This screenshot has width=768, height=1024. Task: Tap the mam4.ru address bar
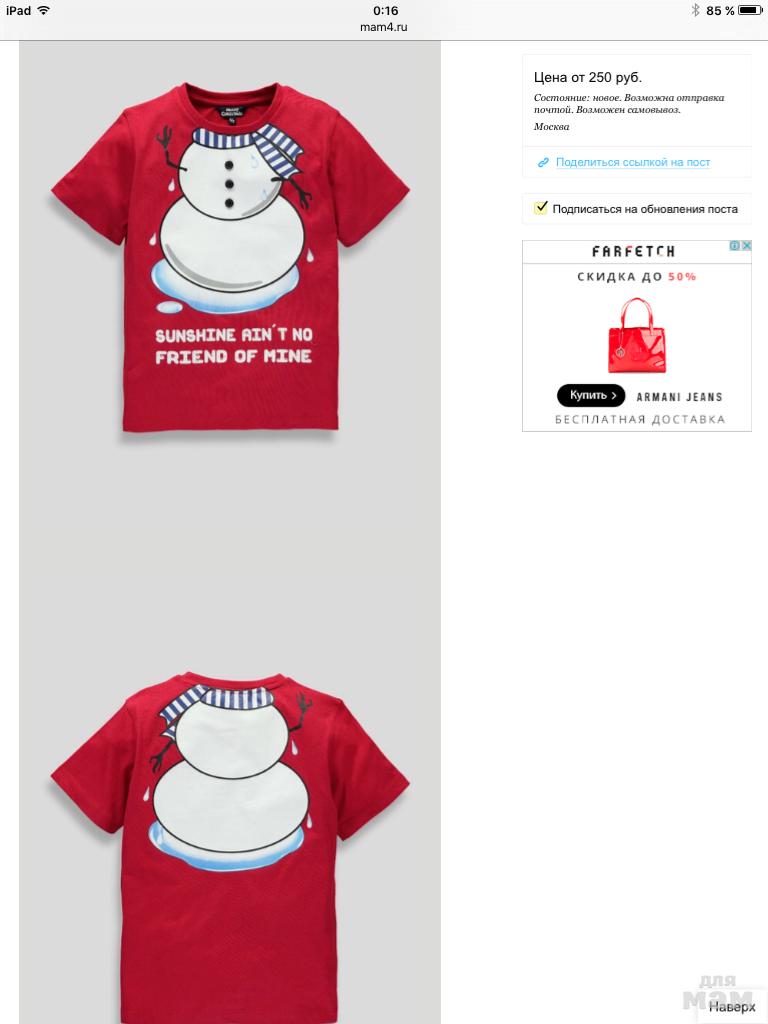pyautogui.click(x=384, y=27)
